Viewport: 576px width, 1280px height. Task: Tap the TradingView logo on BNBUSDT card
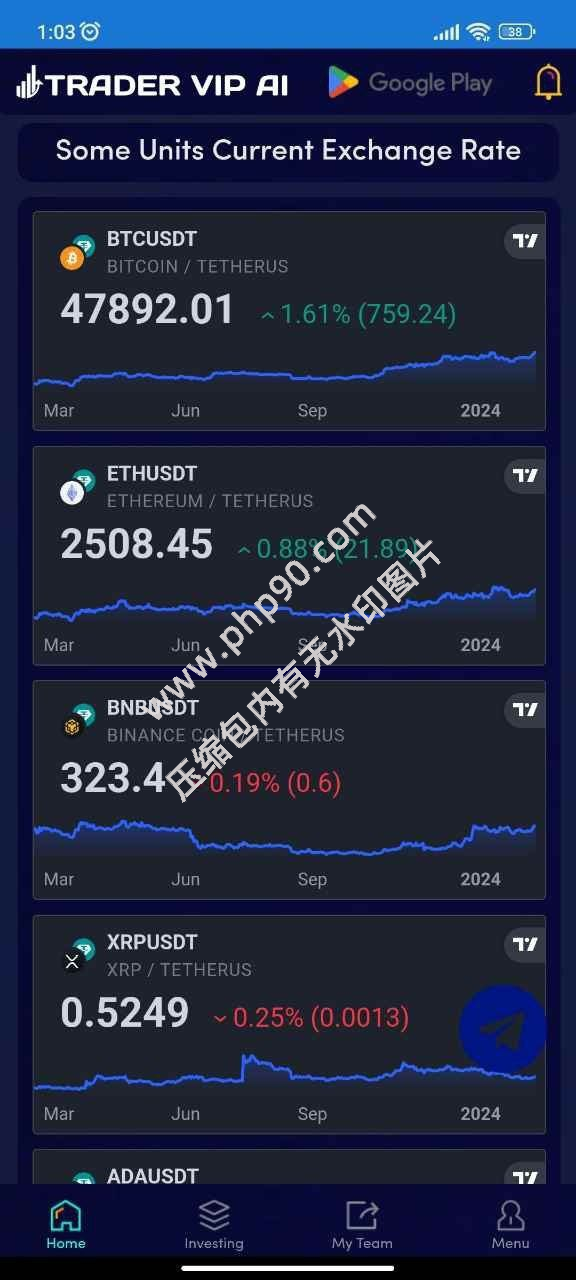pyautogui.click(x=525, y=710)
